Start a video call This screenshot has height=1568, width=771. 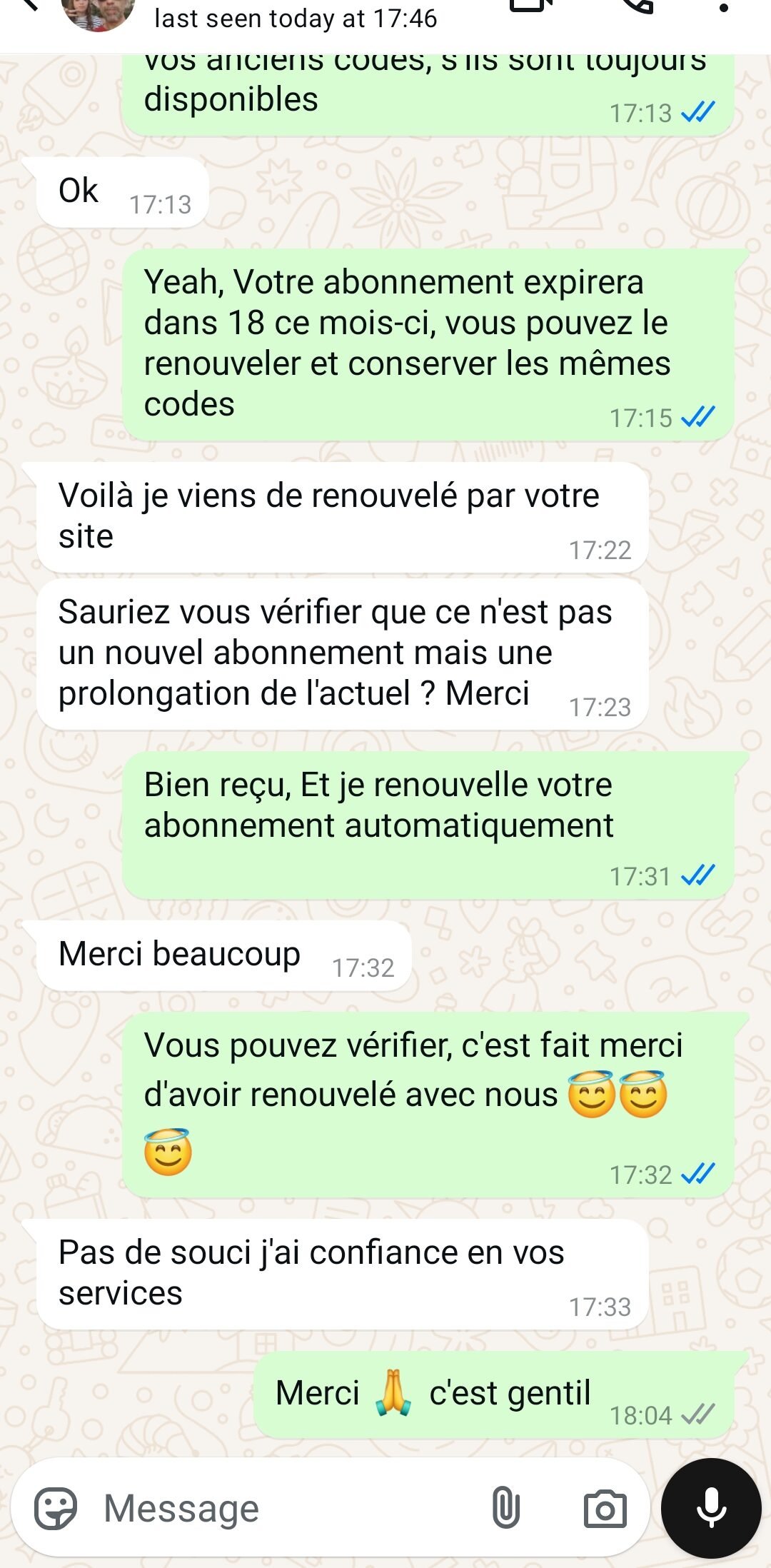point(532,6)
